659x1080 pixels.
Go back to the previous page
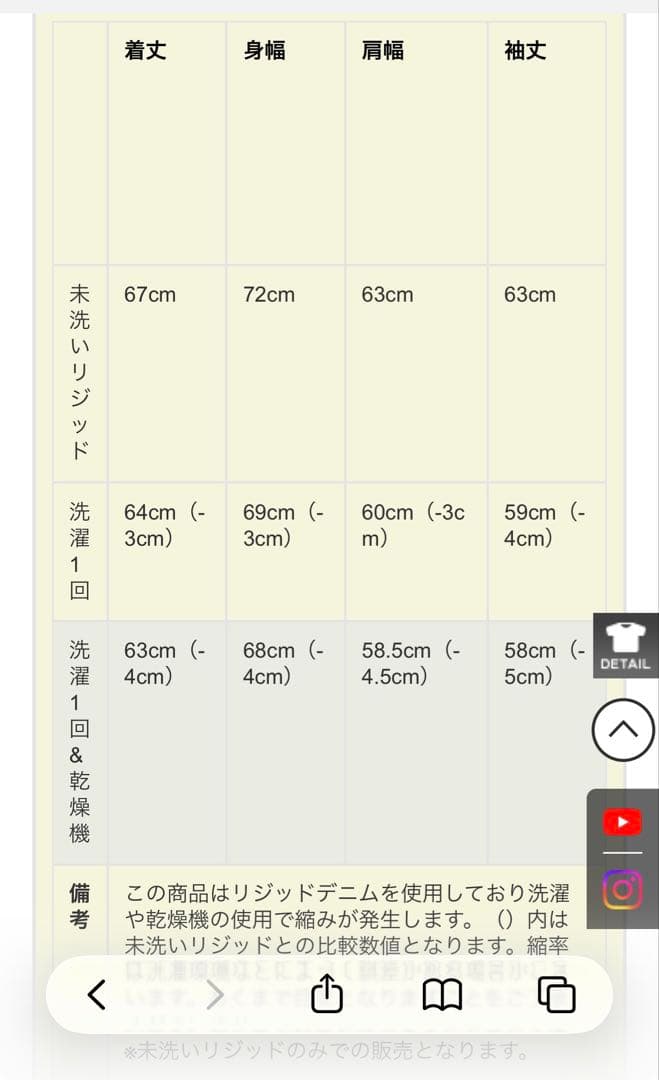pyautogui.click(x=97, y=995)
